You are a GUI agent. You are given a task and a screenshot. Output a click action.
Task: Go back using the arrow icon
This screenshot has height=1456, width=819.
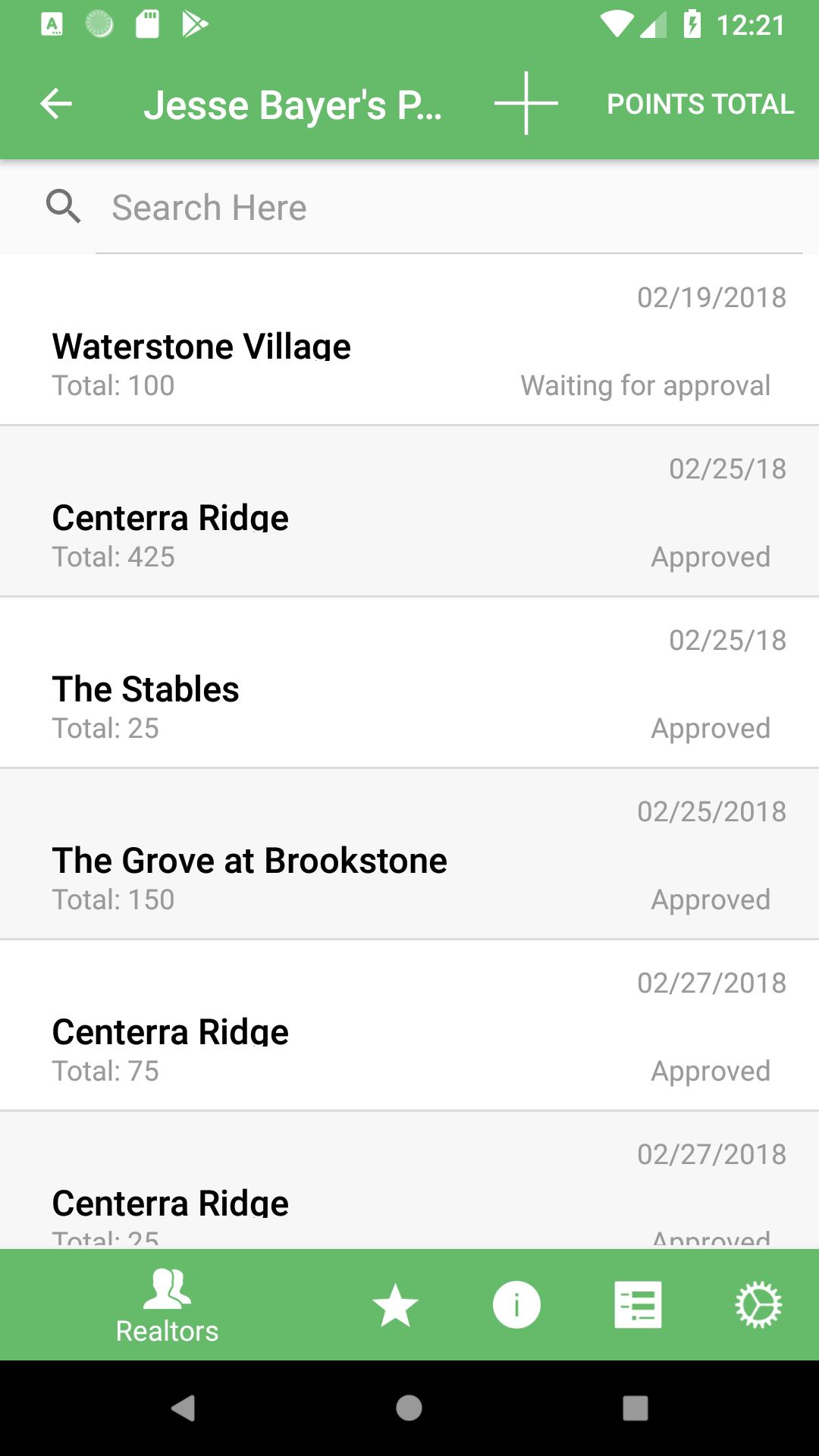click(56, 104)
